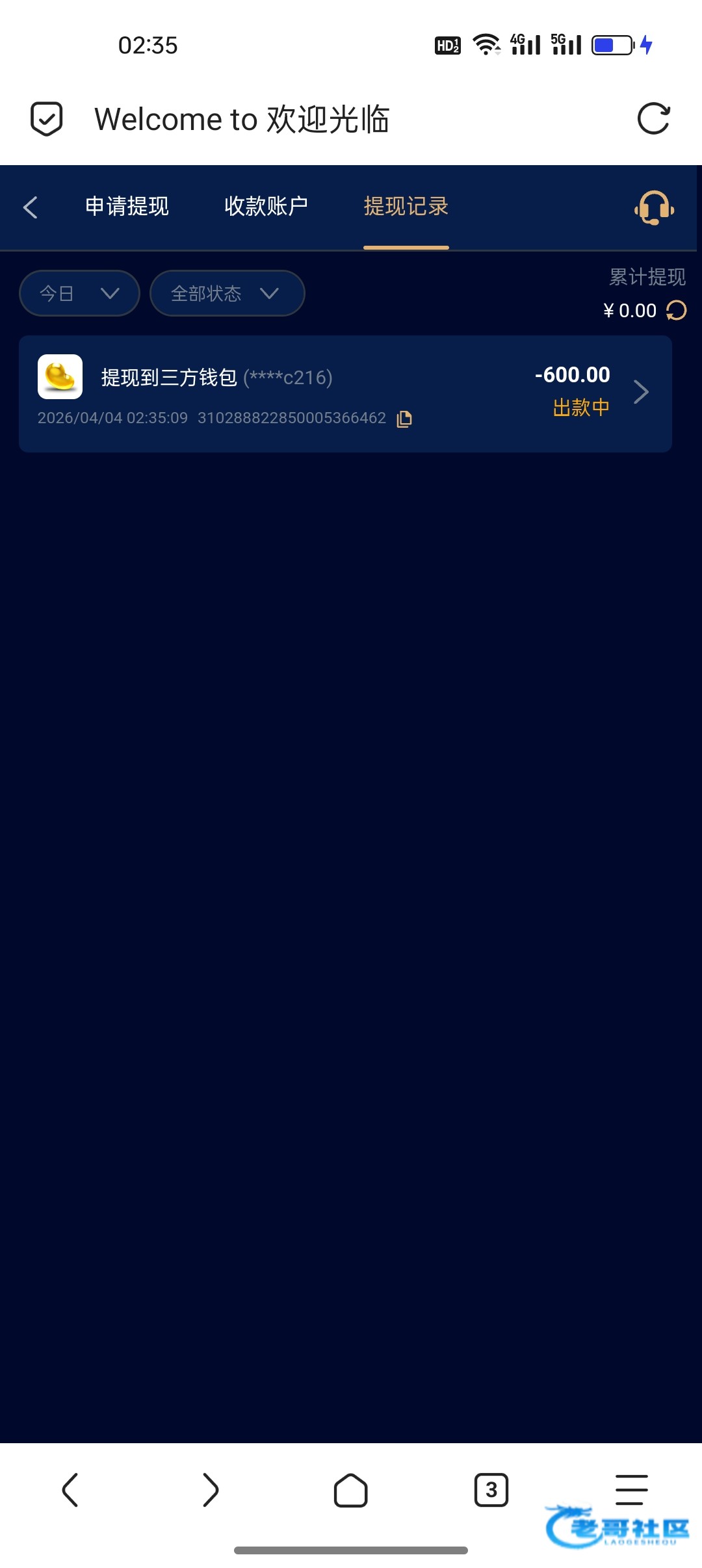
Task: Contact customer service via headset icon
Action: click(x=654, y=208)
